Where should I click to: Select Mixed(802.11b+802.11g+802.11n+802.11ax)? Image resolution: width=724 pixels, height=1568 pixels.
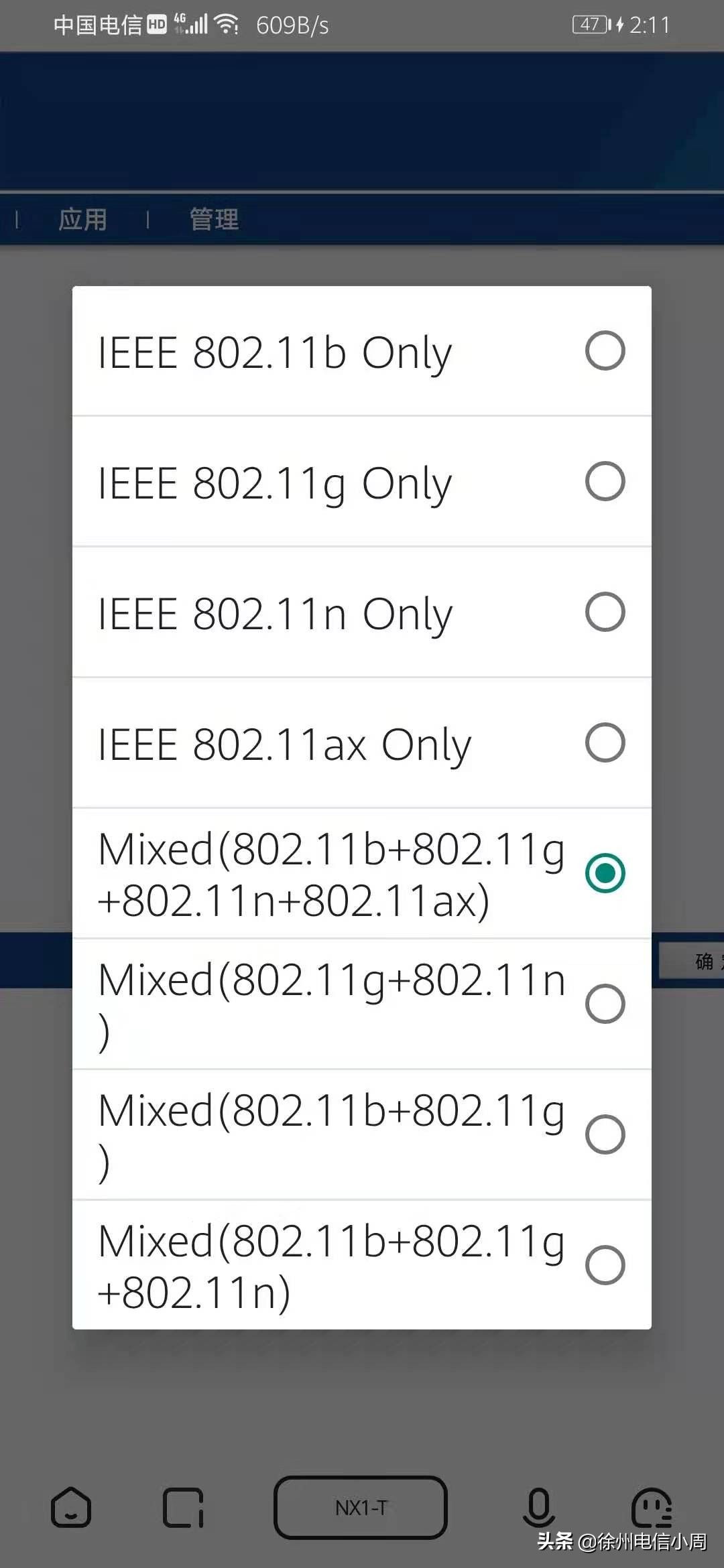[x=362, y=874]
